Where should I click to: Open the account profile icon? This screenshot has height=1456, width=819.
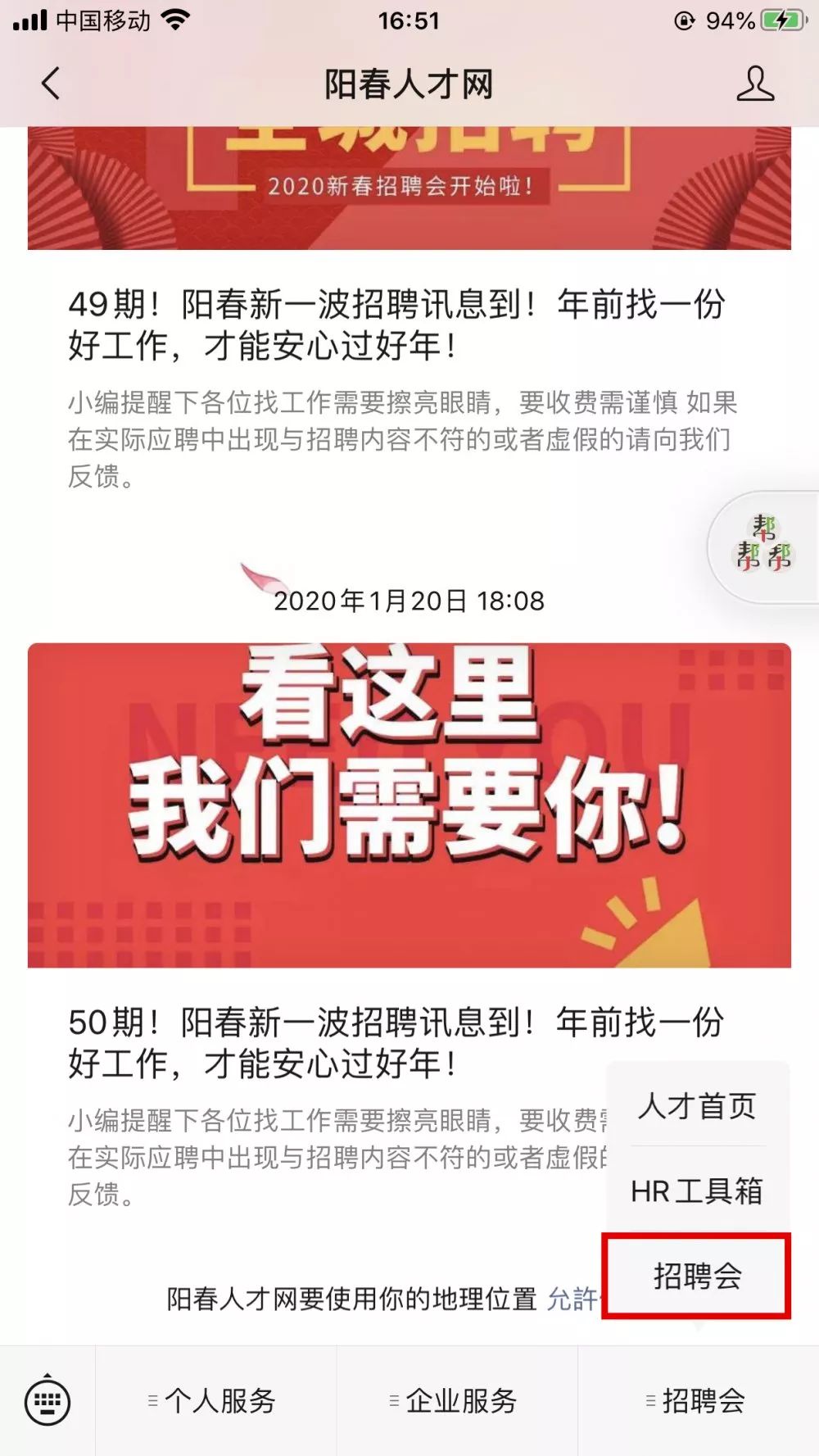click(x=754, y=84)
